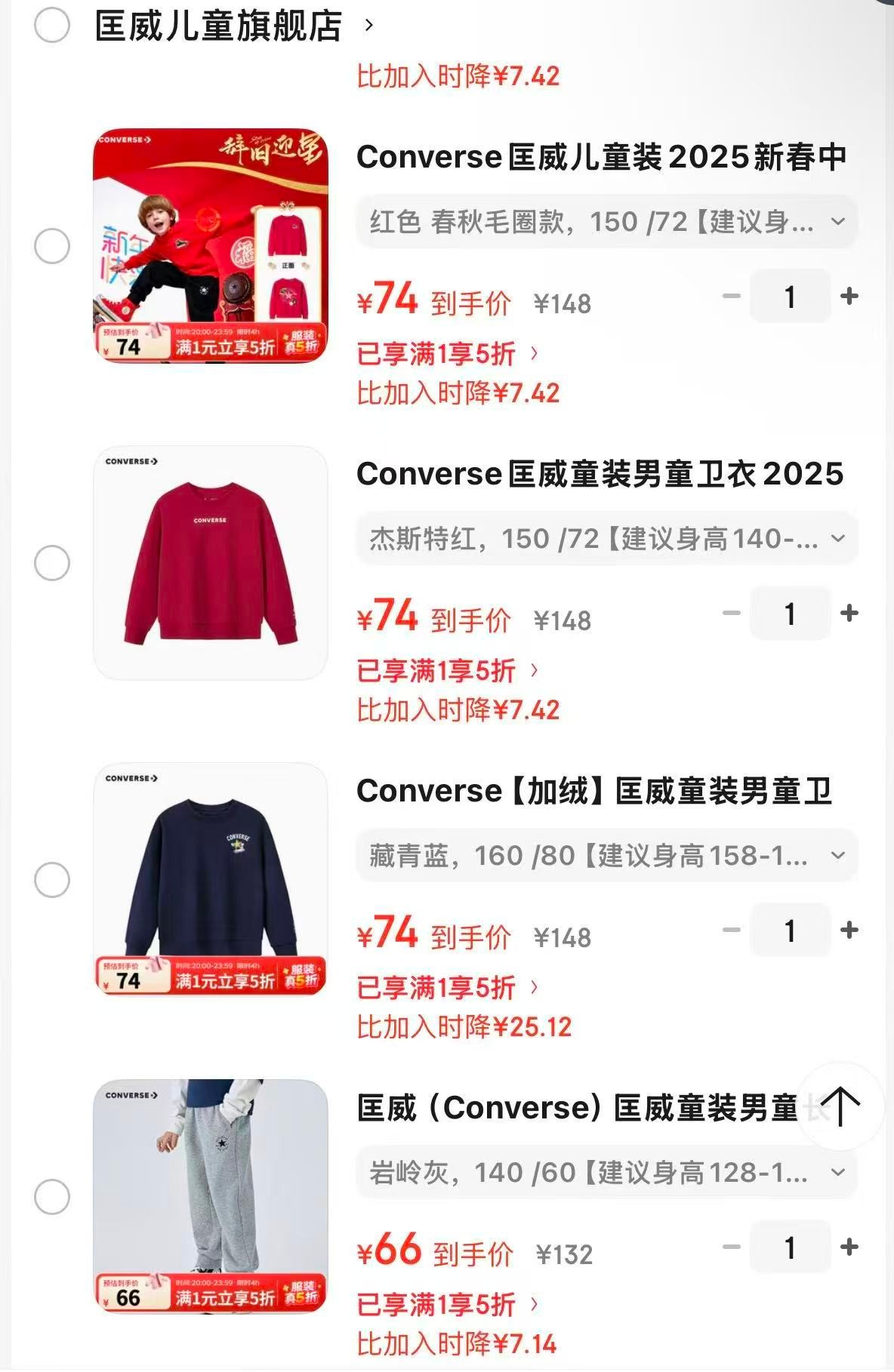This screenshot has height=1372, width=894.
Task: Jump back to top of the list
Action: tap(840, 1106)
